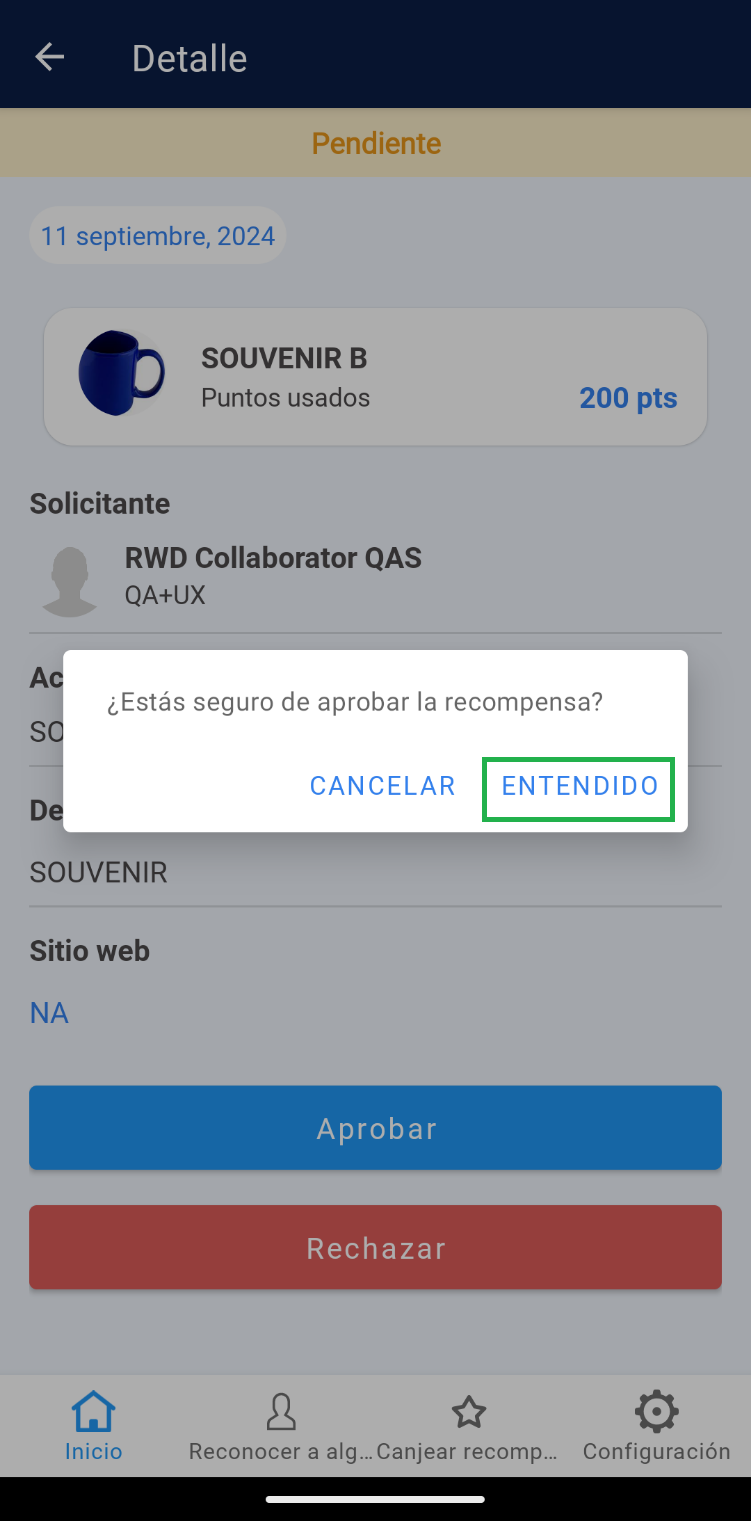Tap CANCELAR to dismiss the dialog
The image size is (751, 1521).
click(382, 787)
